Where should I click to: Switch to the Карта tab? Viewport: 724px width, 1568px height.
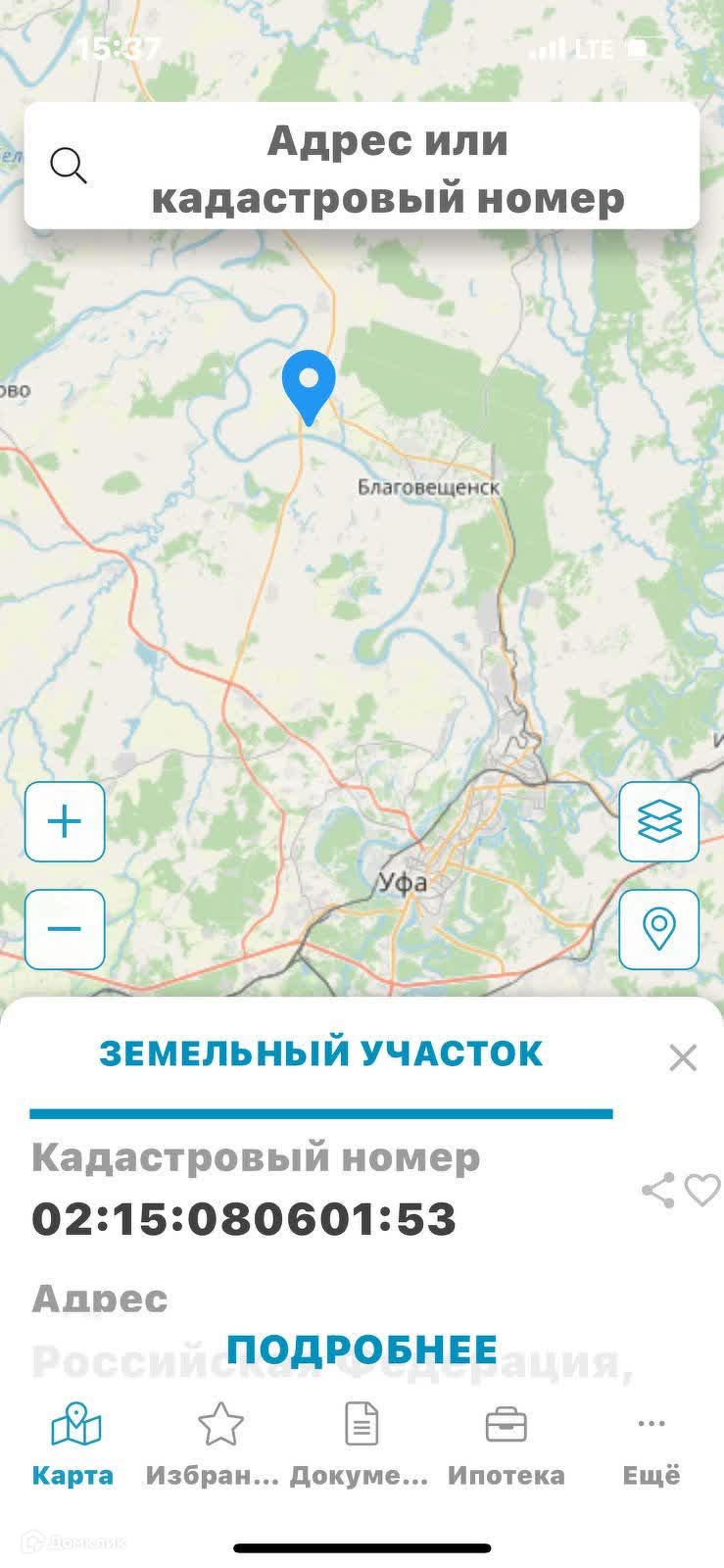73,1445
